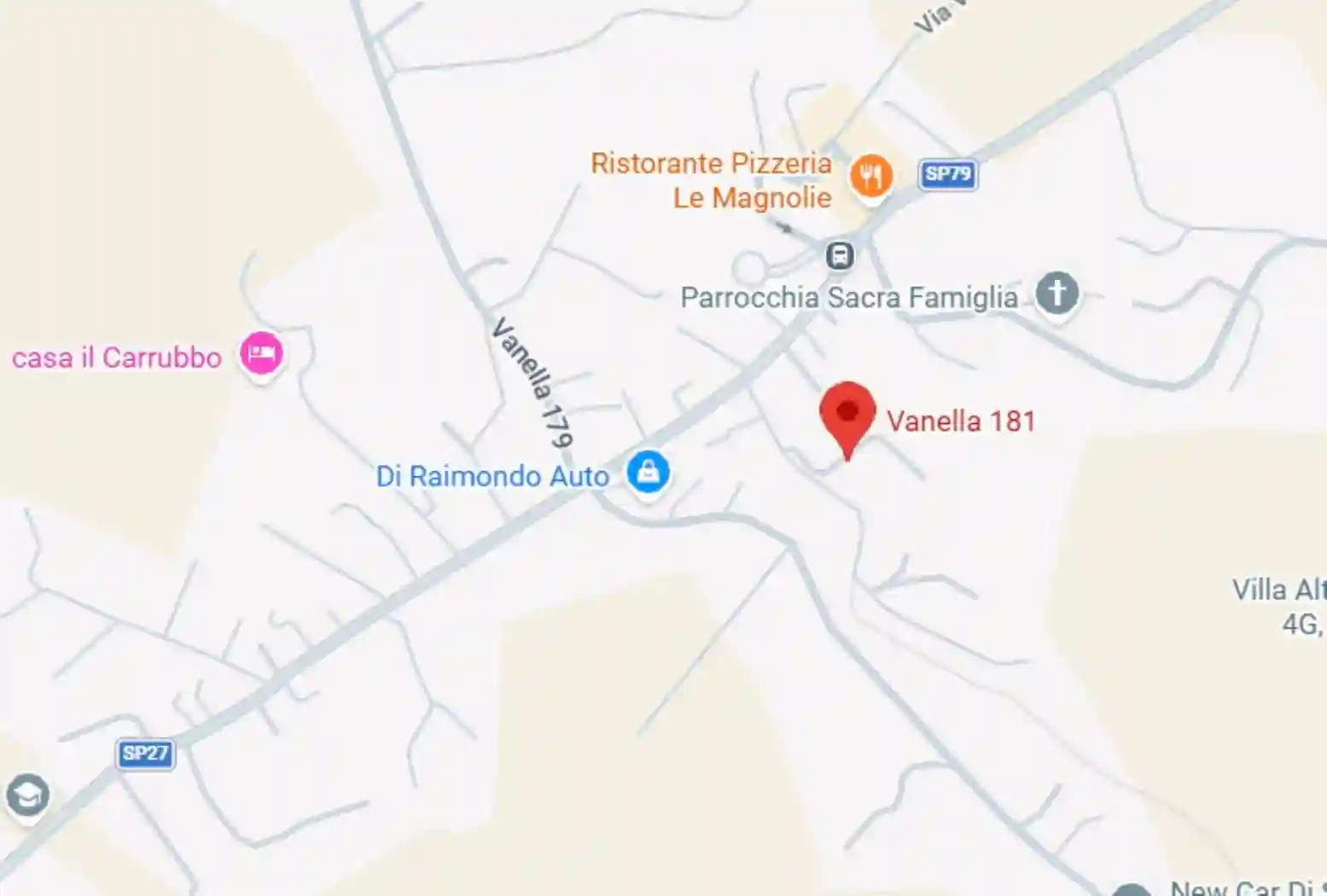This screenshot has width=1327, height=896.
Task: Tap the red Vanella 181 location pin
Action: (x=847, y=415)
